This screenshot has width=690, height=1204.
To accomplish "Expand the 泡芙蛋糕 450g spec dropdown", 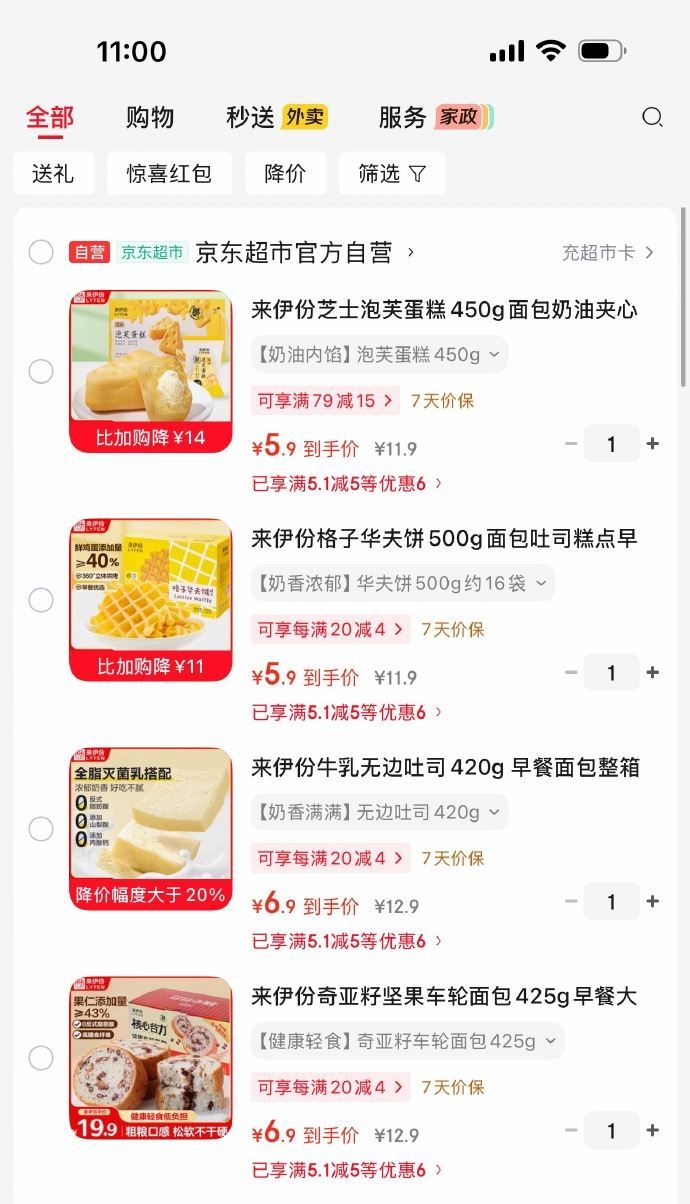I will (379, 354).
